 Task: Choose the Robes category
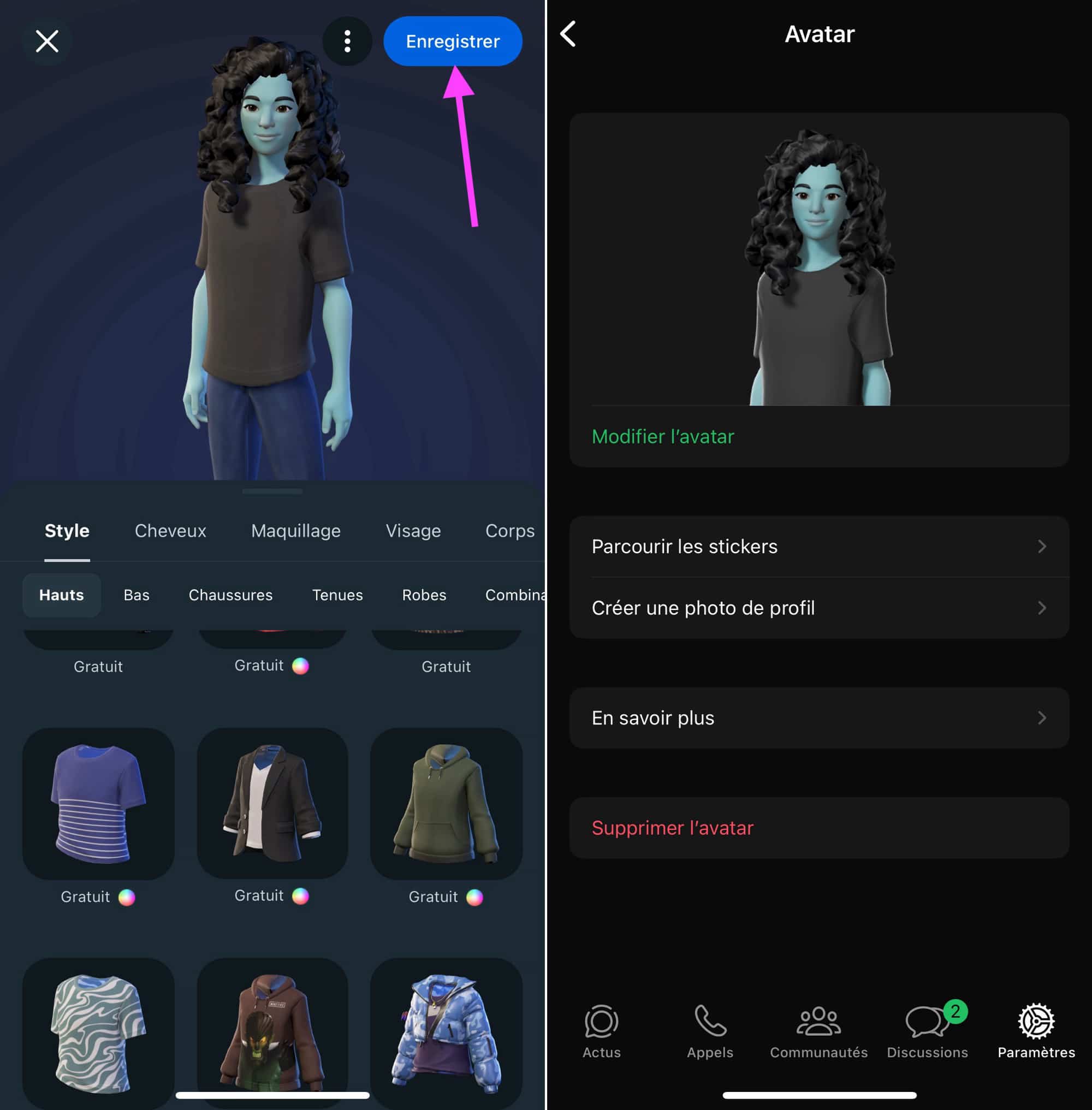[x=424, y=595]
